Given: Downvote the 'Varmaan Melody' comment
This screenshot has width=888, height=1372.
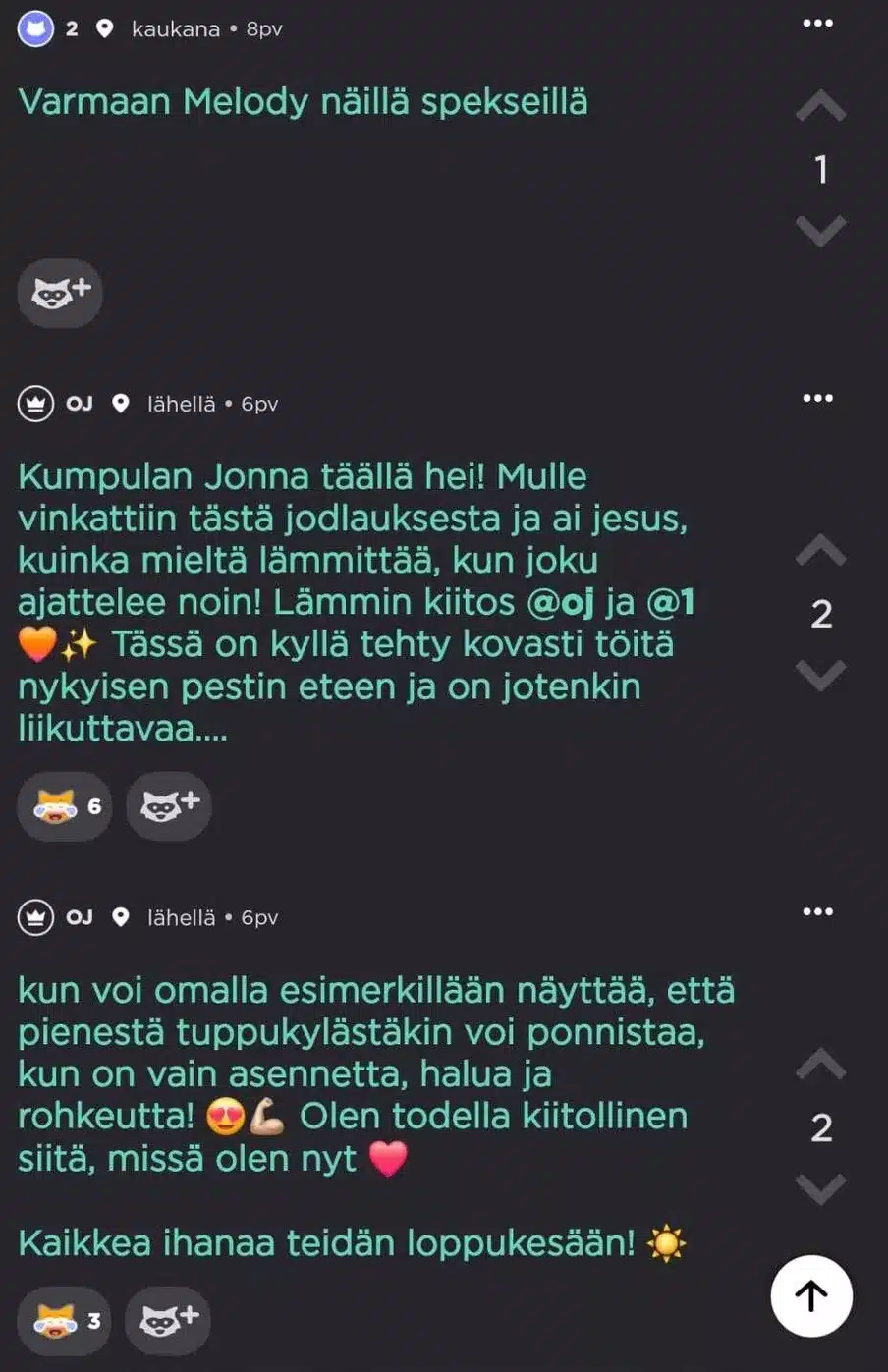Looking at the screenshot, I should pos(820,232).
